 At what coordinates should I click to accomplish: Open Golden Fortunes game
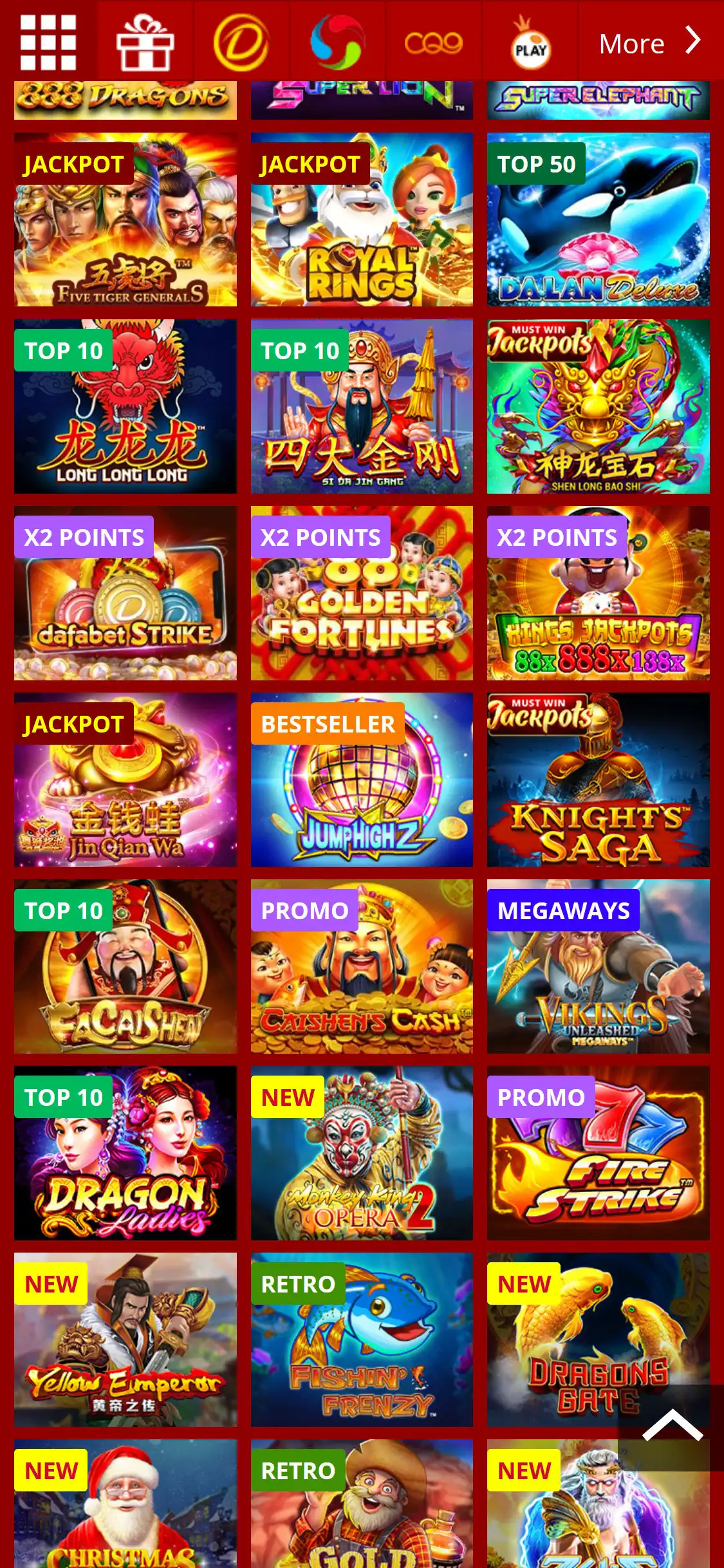point(362,593)
